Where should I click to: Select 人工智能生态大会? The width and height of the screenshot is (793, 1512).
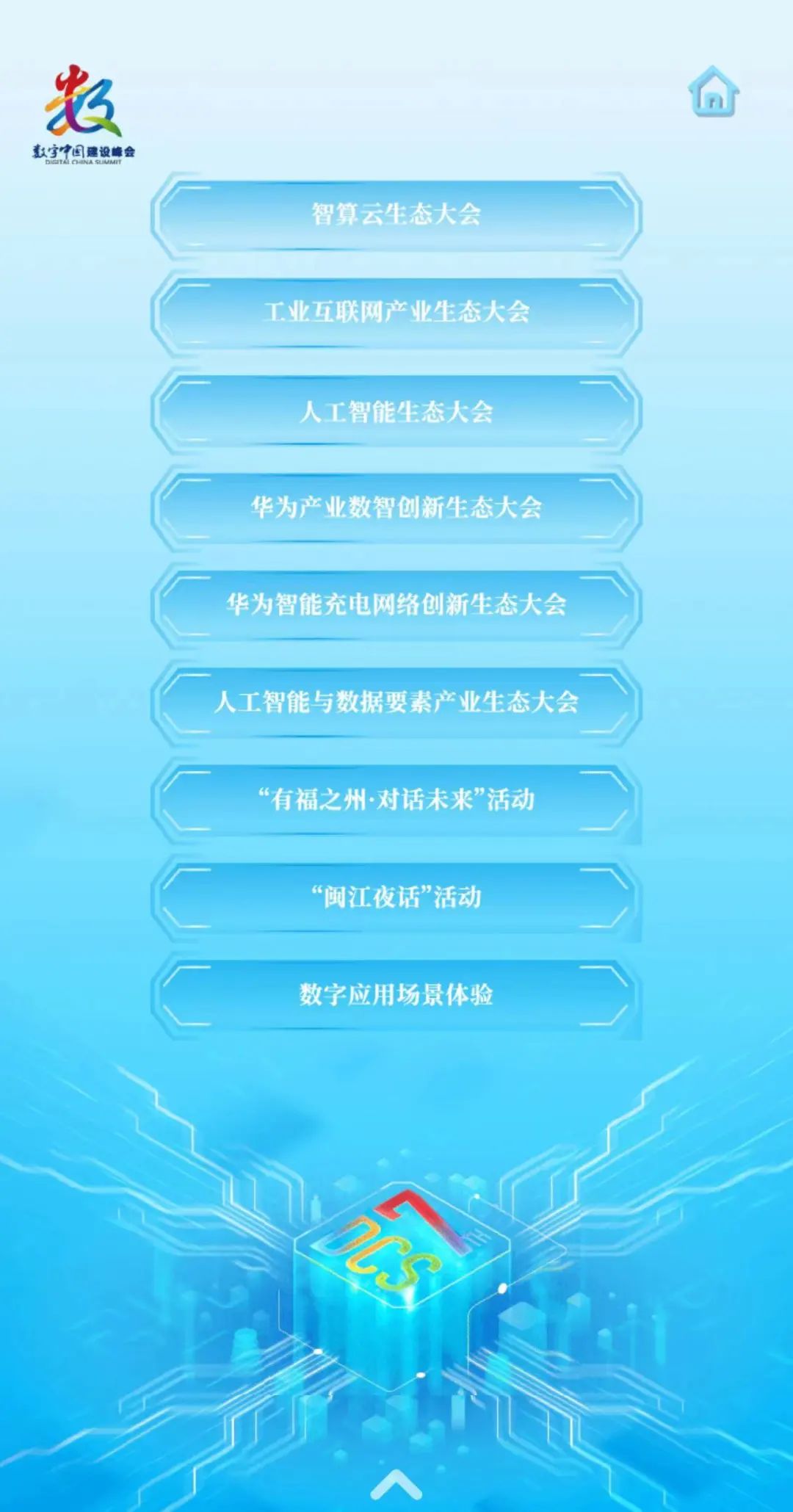tap(396, 410)
